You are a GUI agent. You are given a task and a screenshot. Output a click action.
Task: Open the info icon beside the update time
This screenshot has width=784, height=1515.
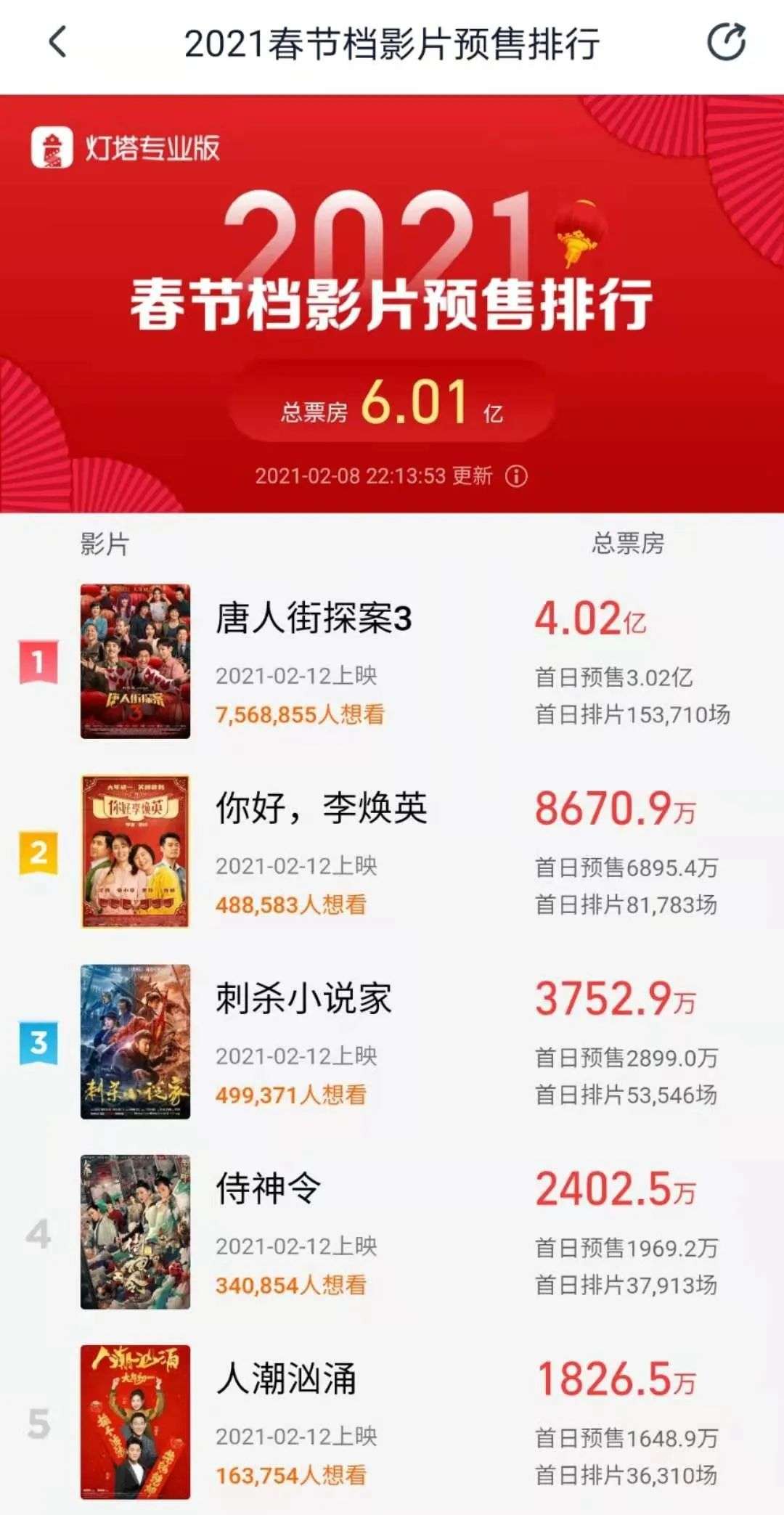[x=516, y=476]
